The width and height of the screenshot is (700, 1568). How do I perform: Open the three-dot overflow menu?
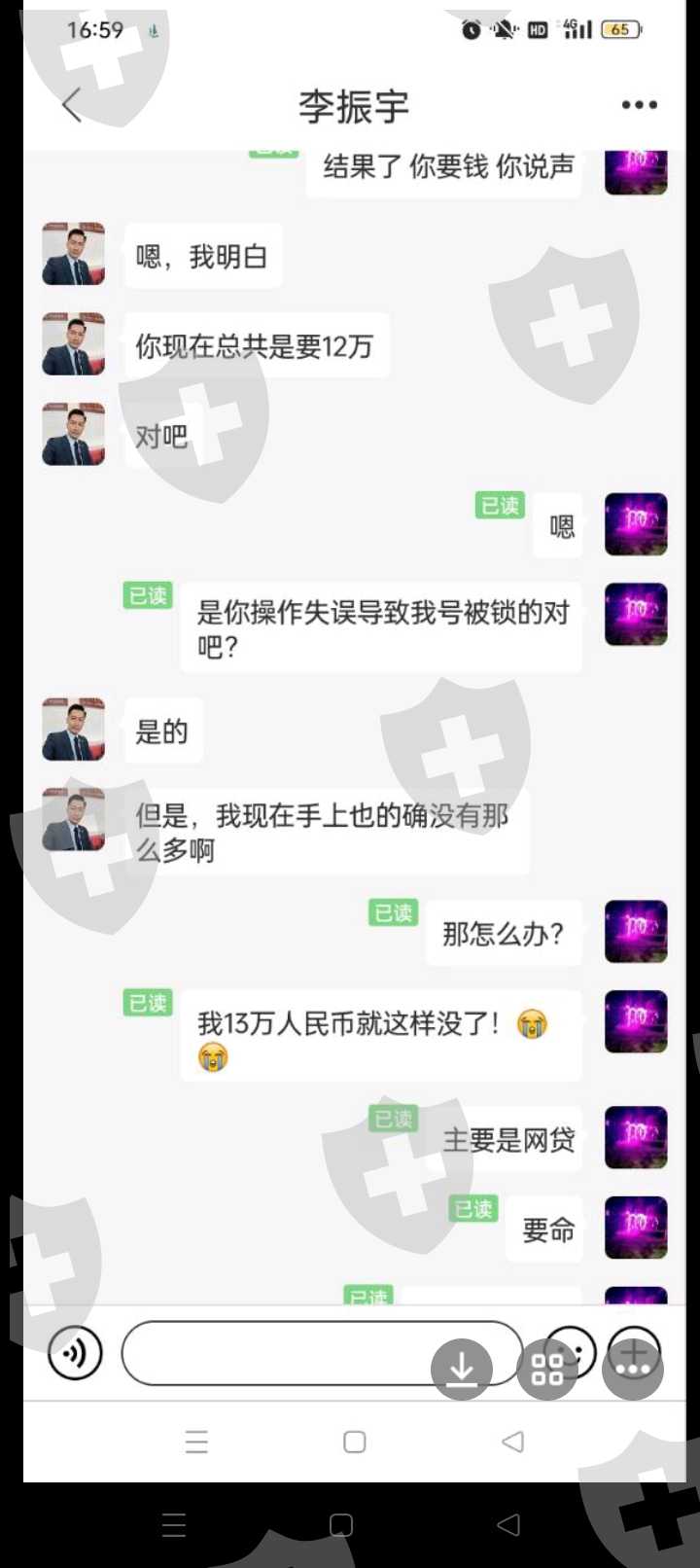tap(639, 105)
